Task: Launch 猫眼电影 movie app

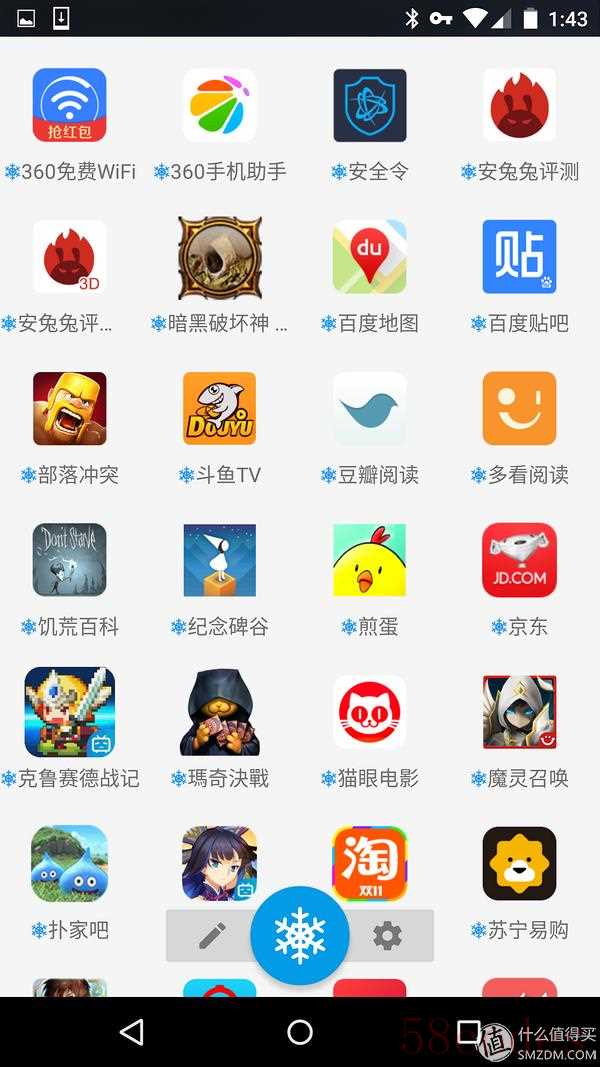Action: coord(369,712)
